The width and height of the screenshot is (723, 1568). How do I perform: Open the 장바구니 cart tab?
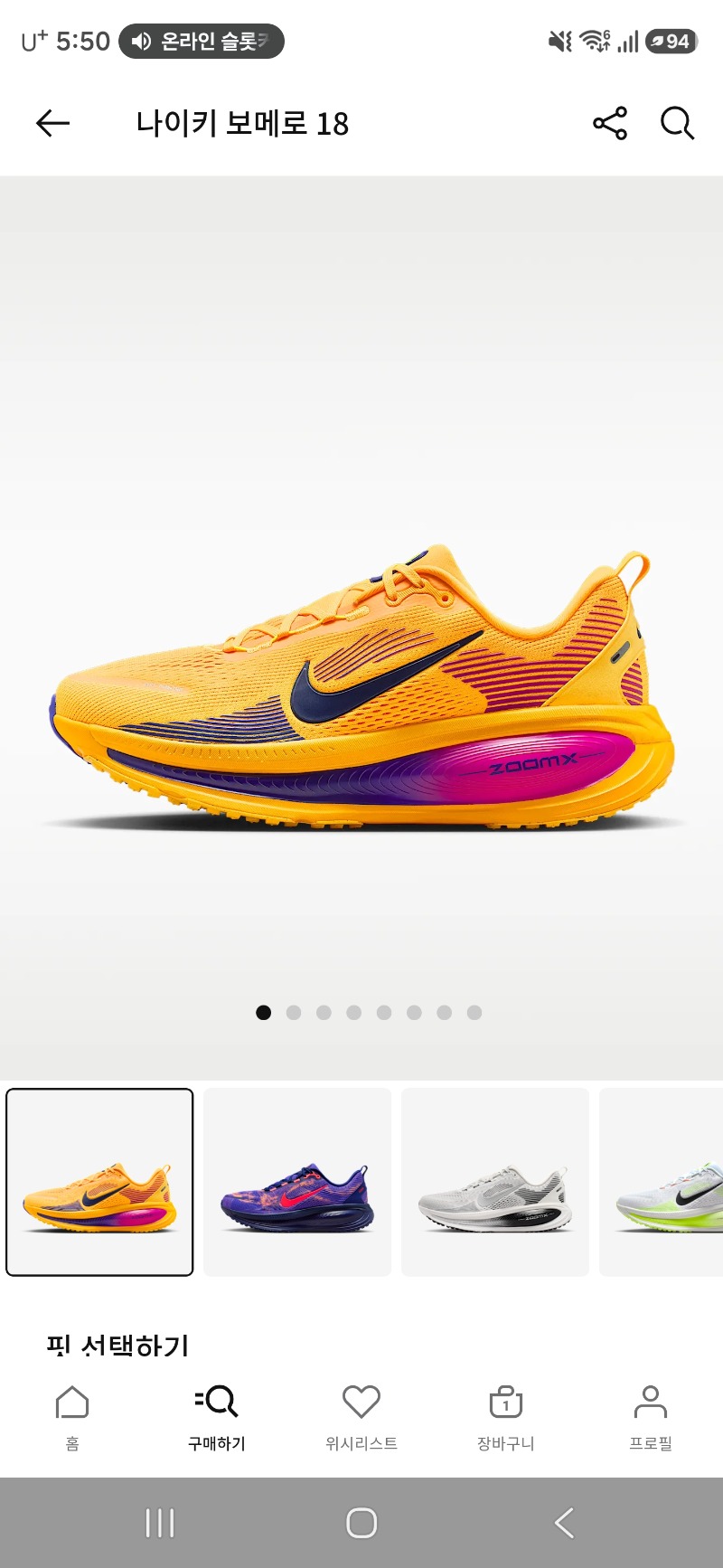[506, 1417]
